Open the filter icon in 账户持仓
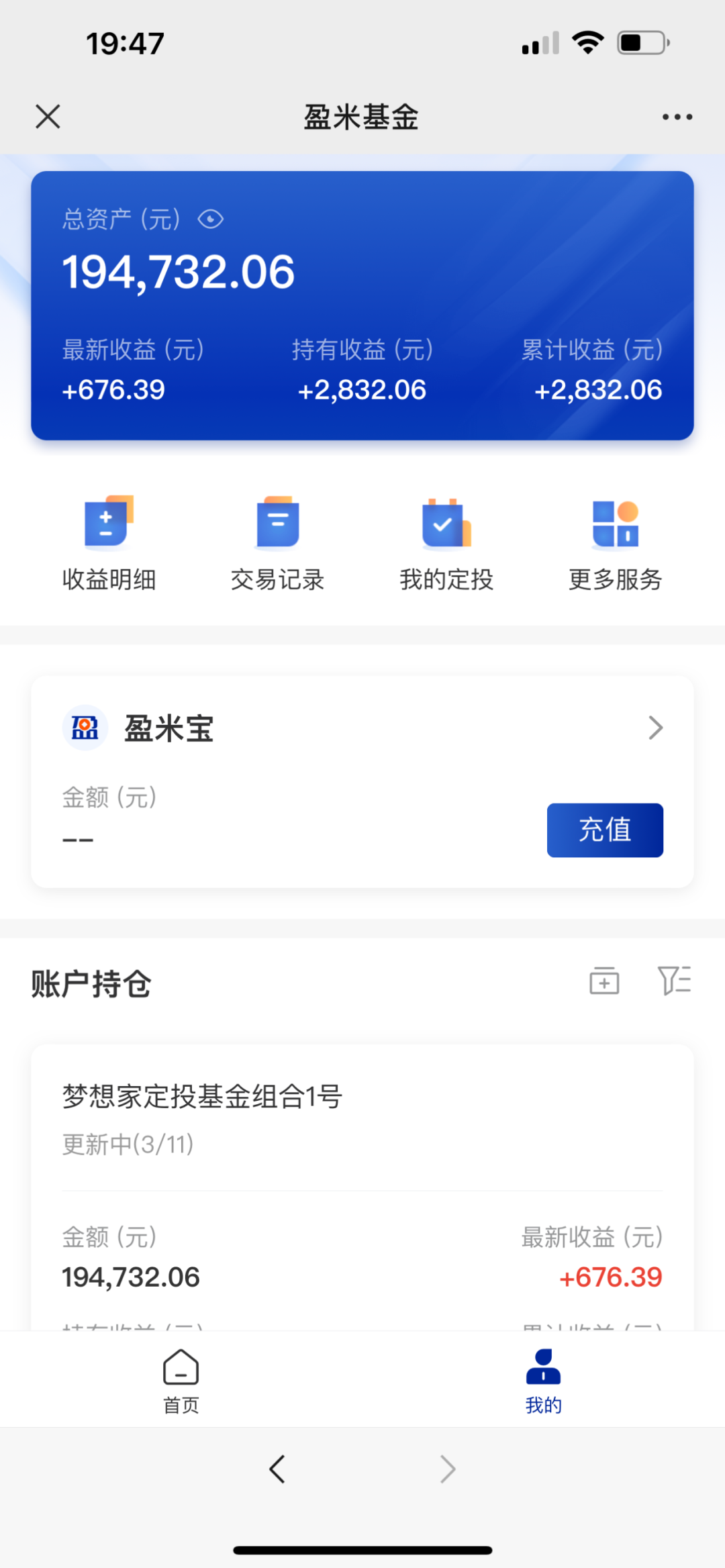This screenshot has width=725, height=1568. coord(675,981)
